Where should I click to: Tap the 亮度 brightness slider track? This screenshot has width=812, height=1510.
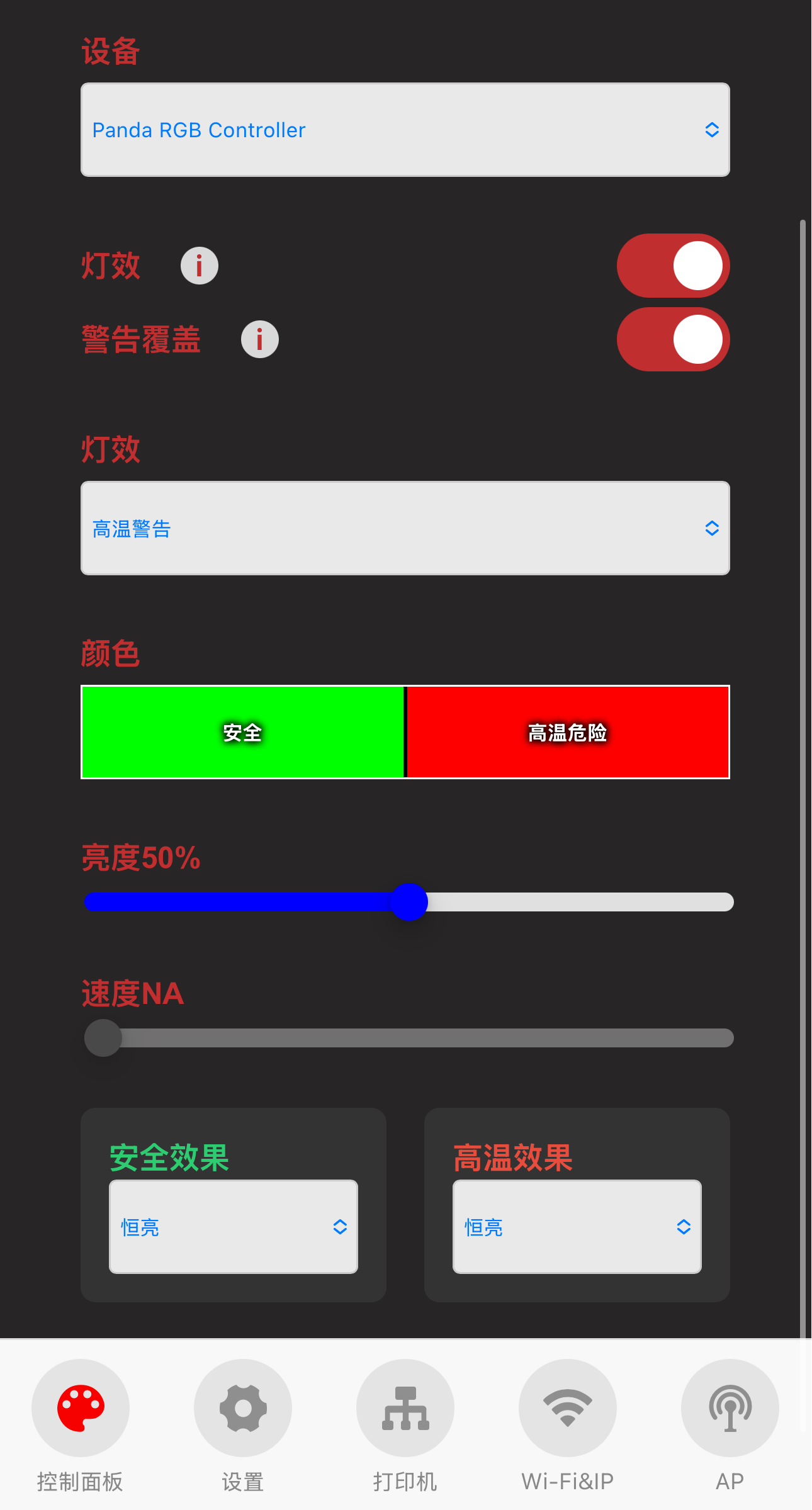point(567,902)
